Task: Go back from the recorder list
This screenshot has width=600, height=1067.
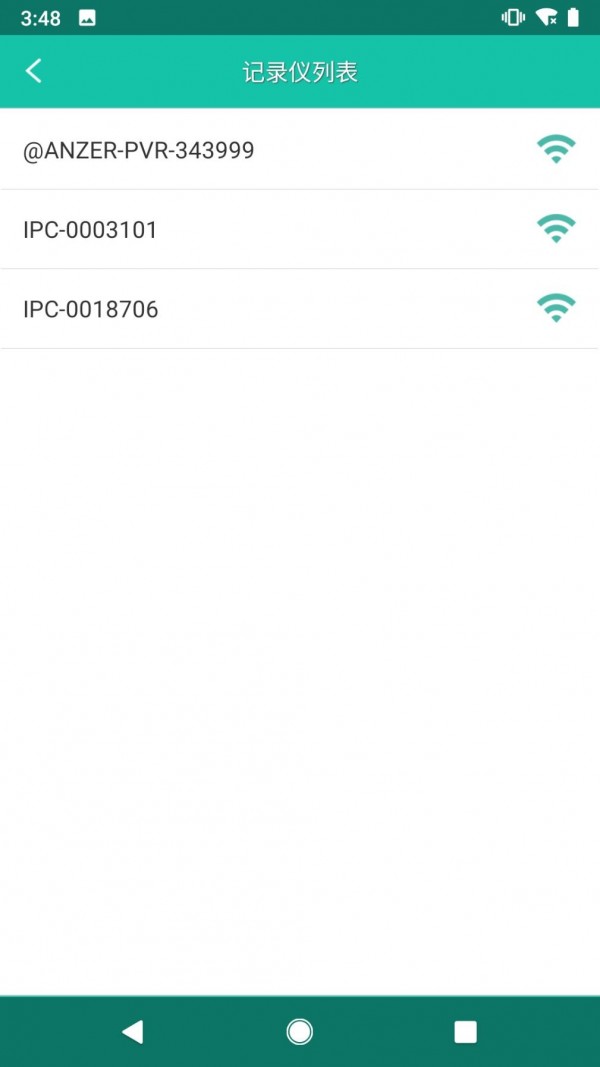Action: pyautogui.click(x=34, y=71)
